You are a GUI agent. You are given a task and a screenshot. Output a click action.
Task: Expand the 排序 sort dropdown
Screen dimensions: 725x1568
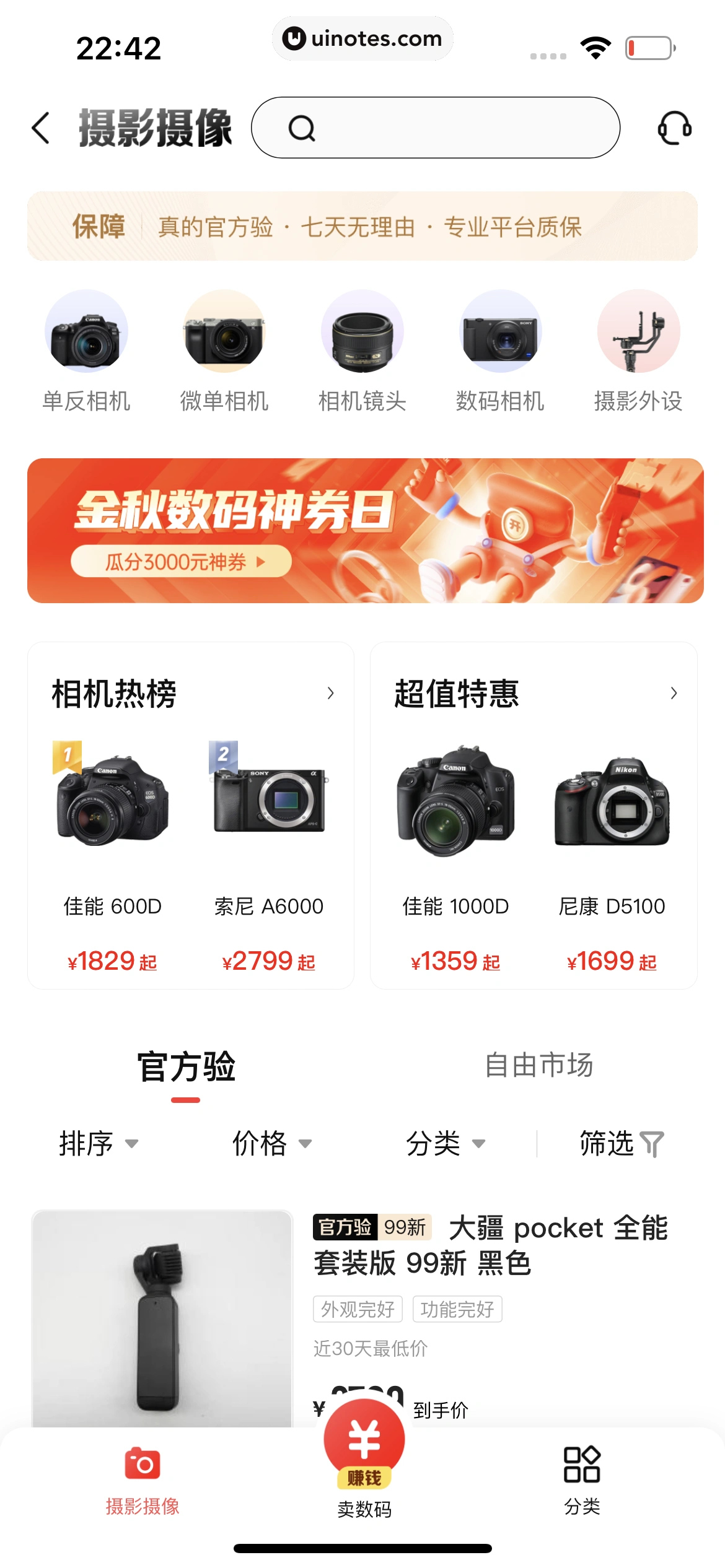[99, 1143]
